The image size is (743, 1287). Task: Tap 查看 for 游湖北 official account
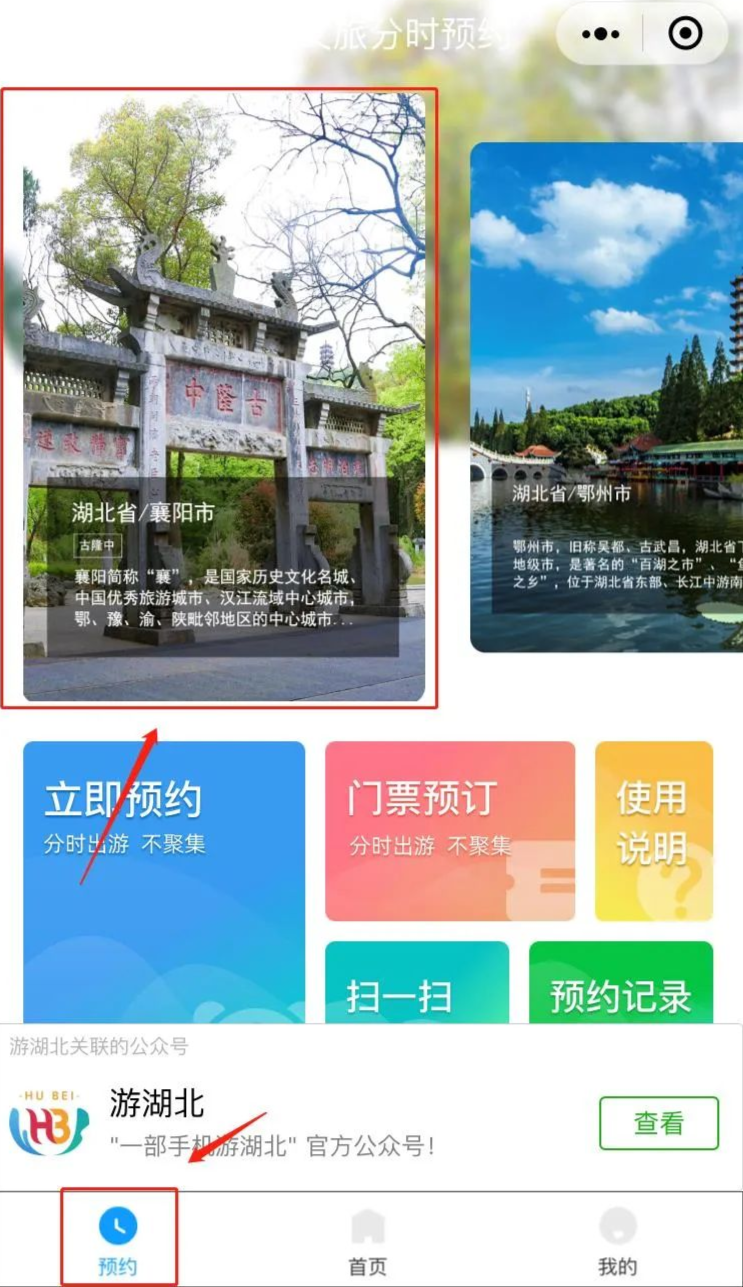658,1123
